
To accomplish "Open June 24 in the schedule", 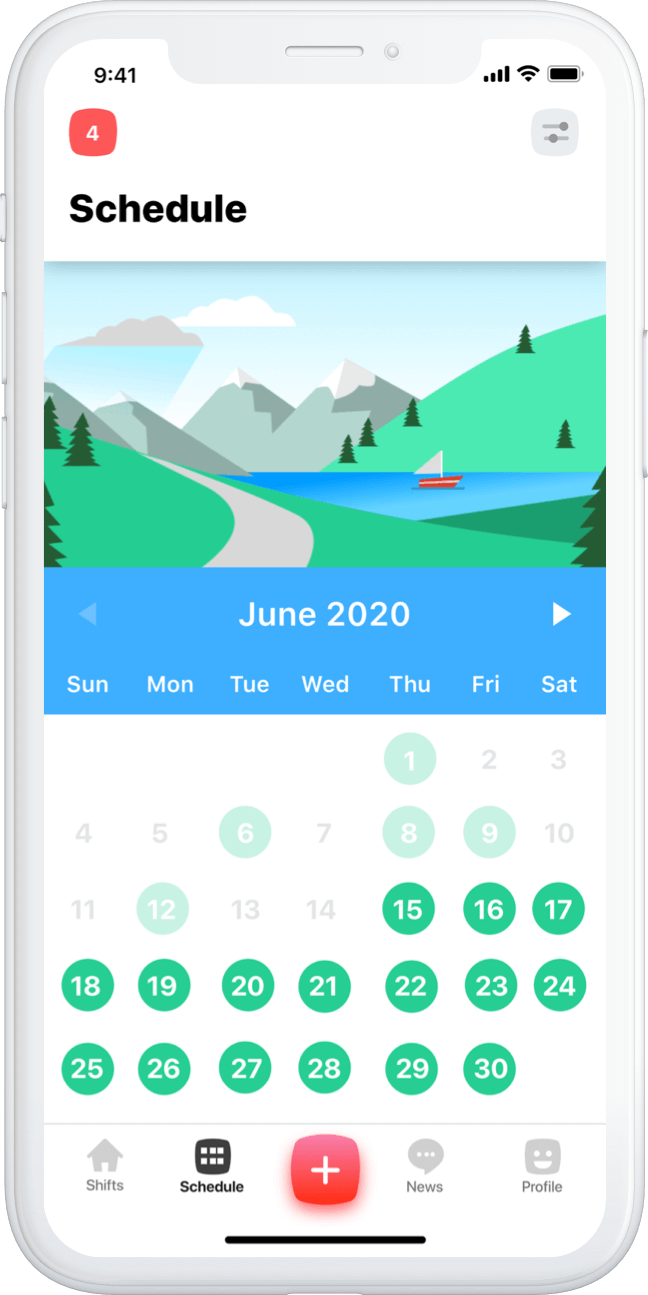I will click(560, 986).
